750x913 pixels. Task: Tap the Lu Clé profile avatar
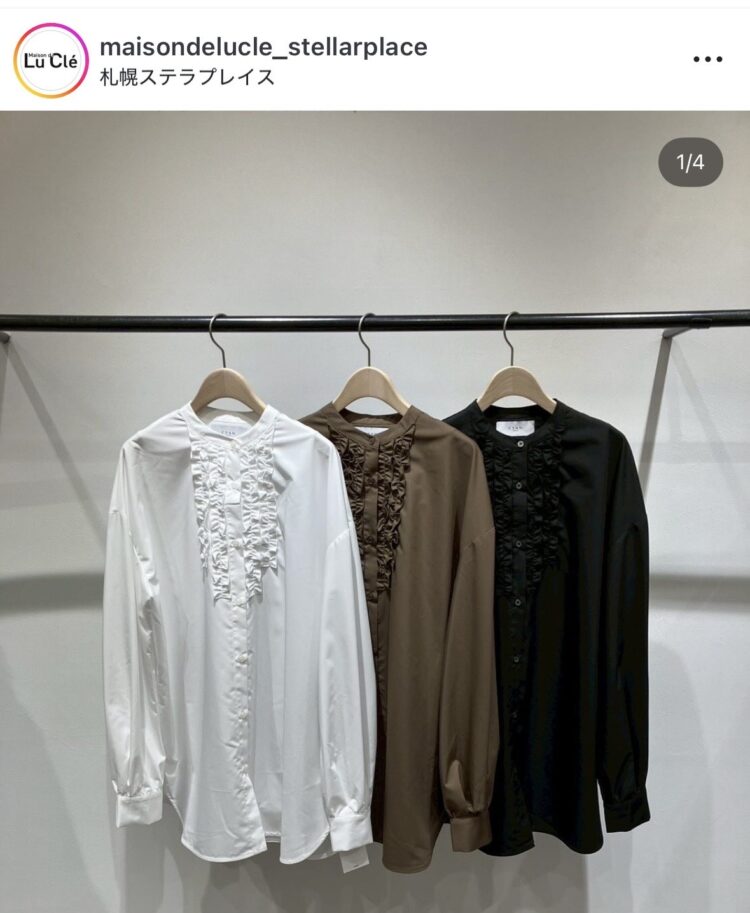coord(51,60)
